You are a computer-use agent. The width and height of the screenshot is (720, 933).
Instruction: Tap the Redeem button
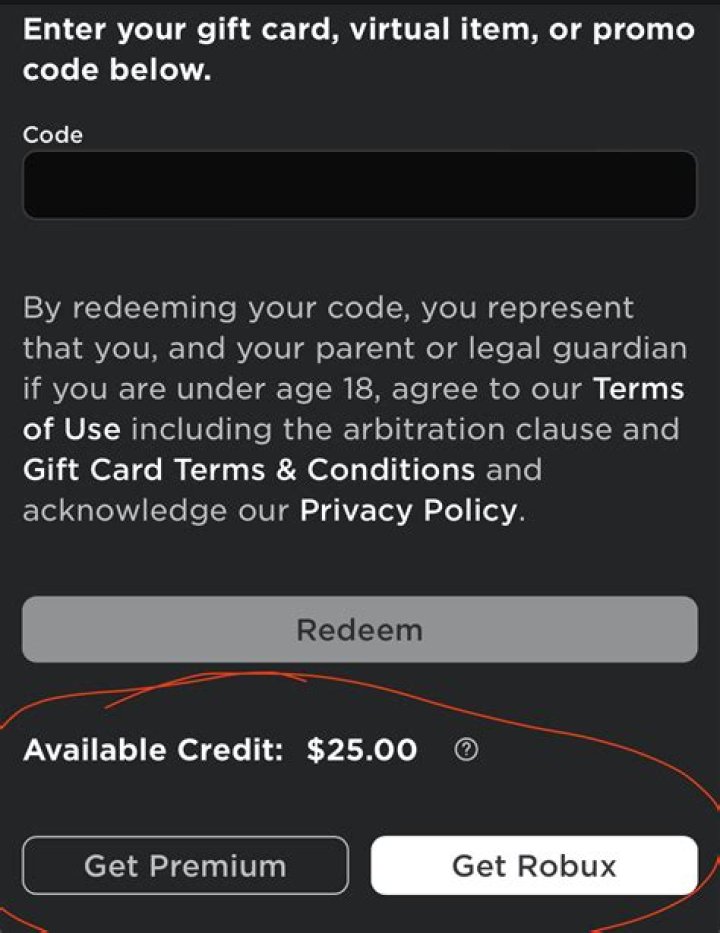click(x=359, y=630)
